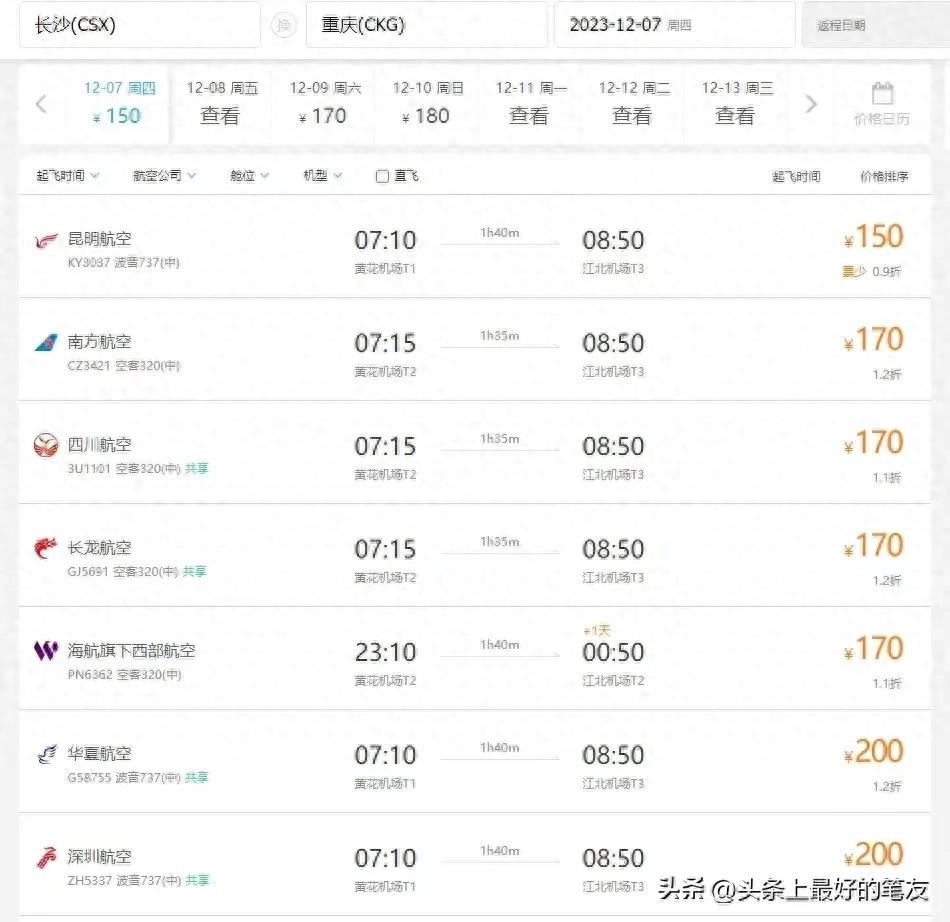The width and height of the screenshot is (950, 922).
Task: Select the 12-09 周六 date tab
Action: pos(325,104)
